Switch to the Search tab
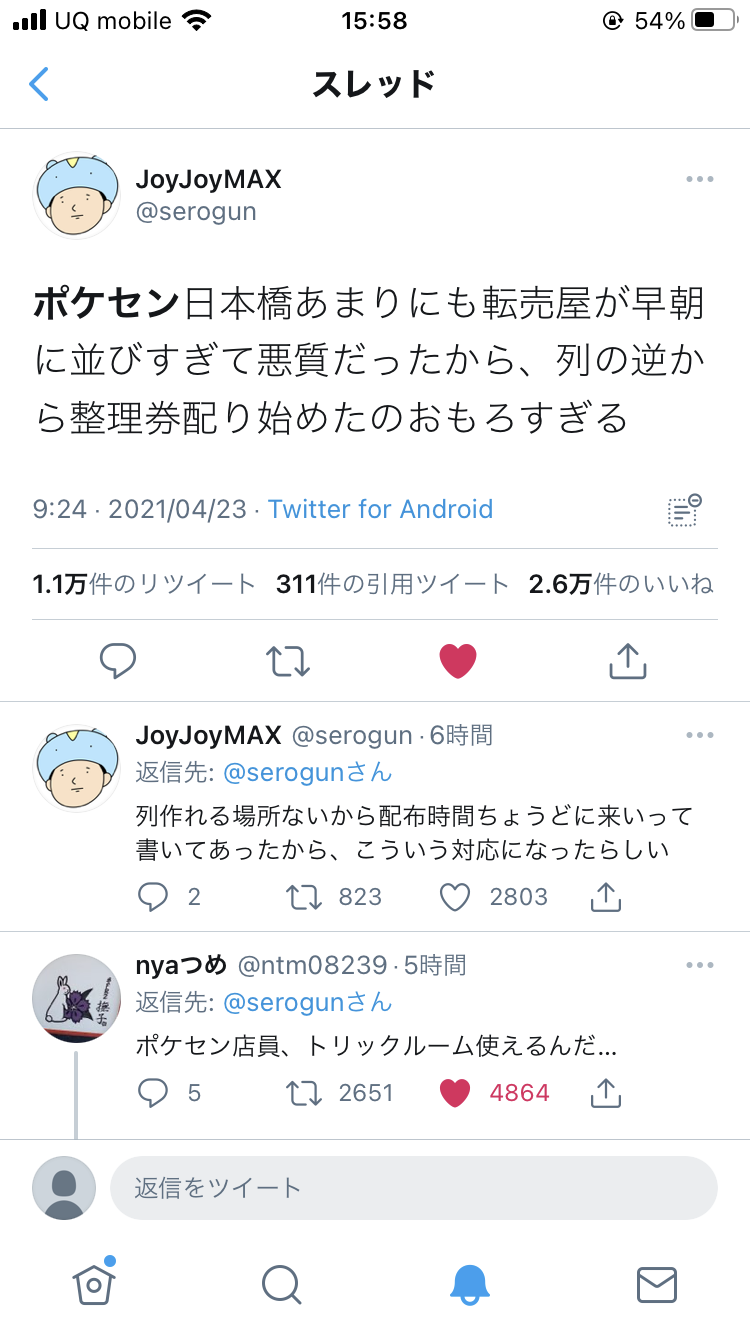This screenshot has width=750, height=1334. point(281,1284)
